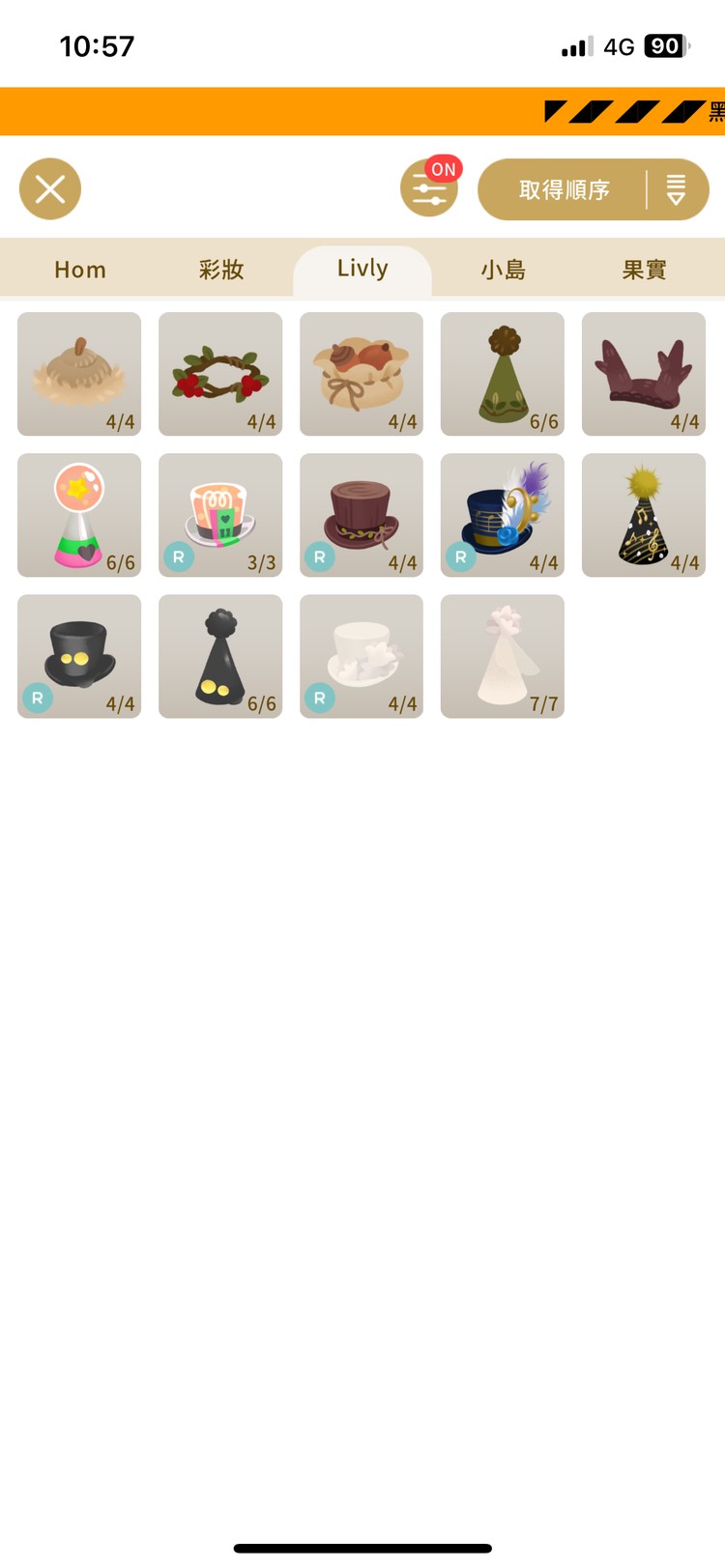Switch to the 小島 tab

[504, 270]
